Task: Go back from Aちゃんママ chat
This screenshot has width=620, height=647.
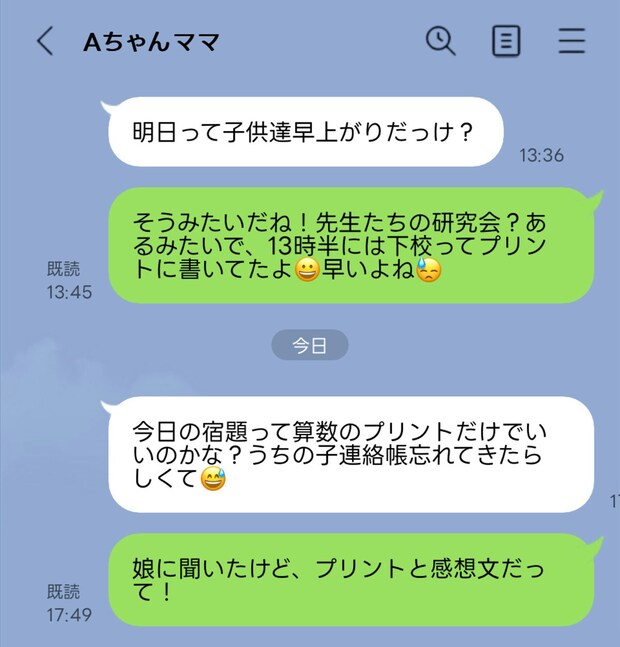Action: 45,41
